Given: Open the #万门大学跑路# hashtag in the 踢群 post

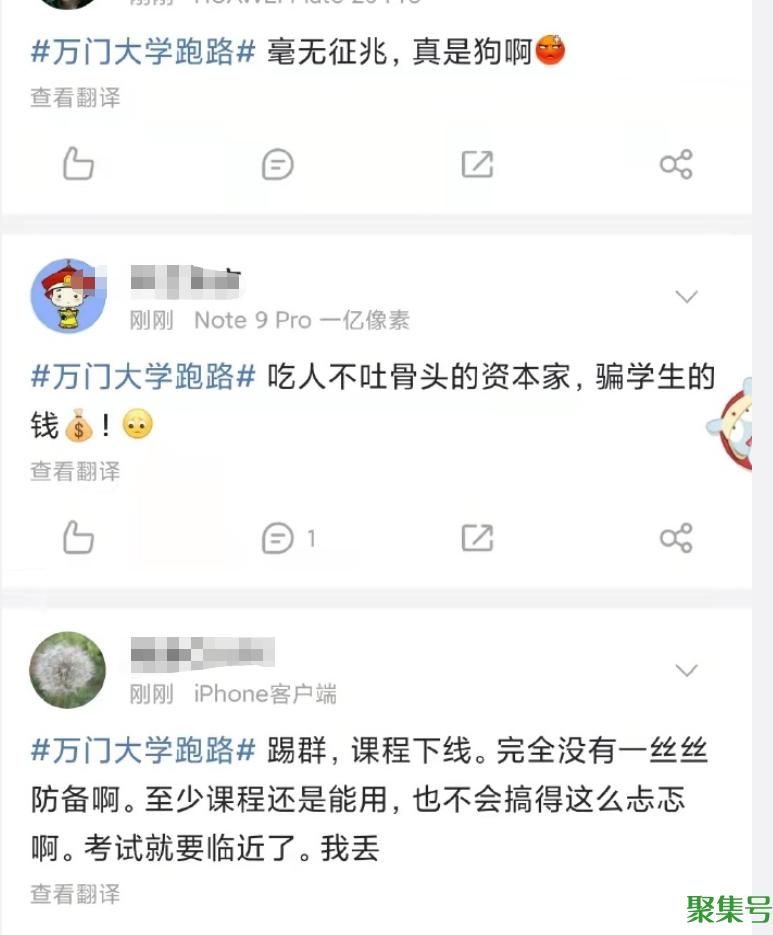Looking at the screenshot, I should pyautogui.click(x=144, y=749).
